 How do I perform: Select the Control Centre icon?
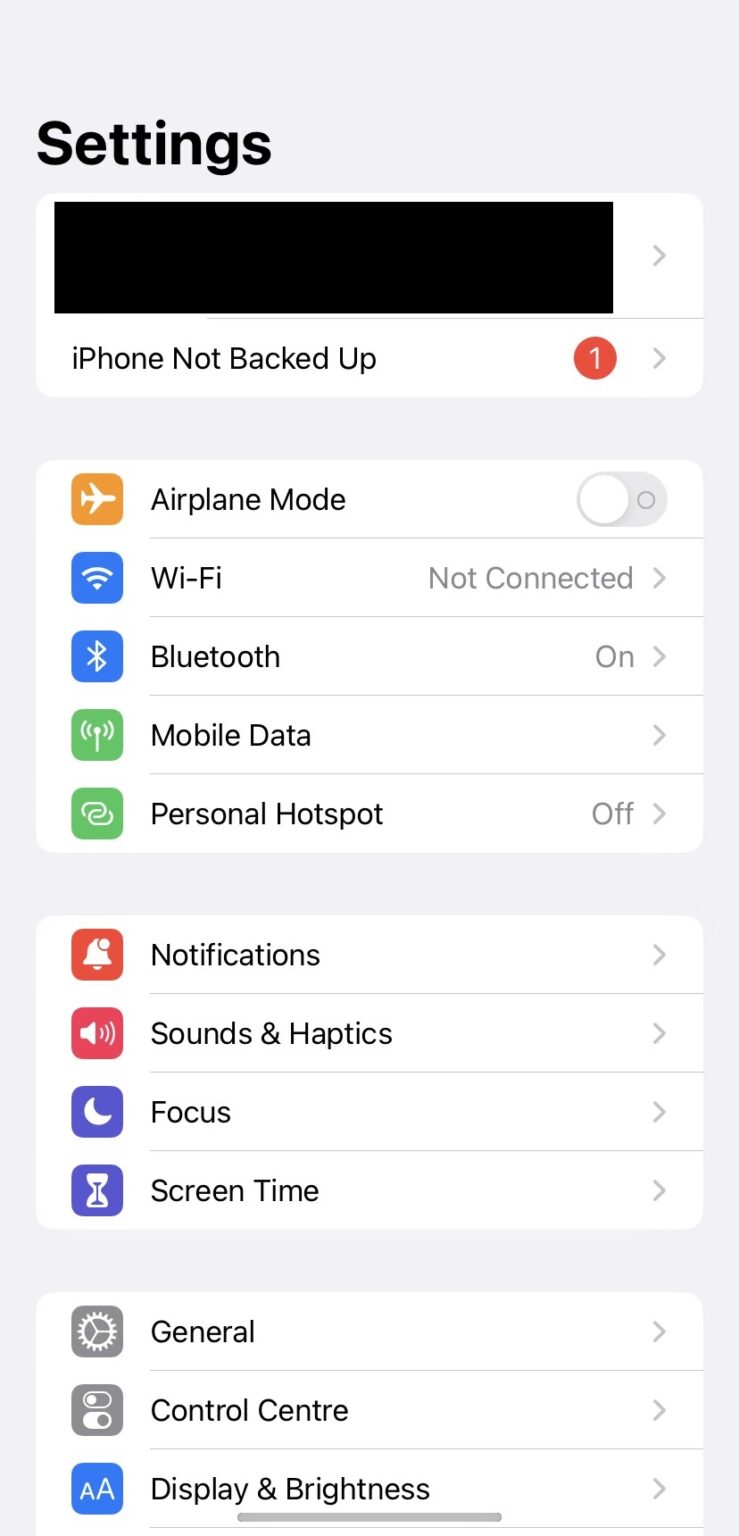pos(96,1410)
